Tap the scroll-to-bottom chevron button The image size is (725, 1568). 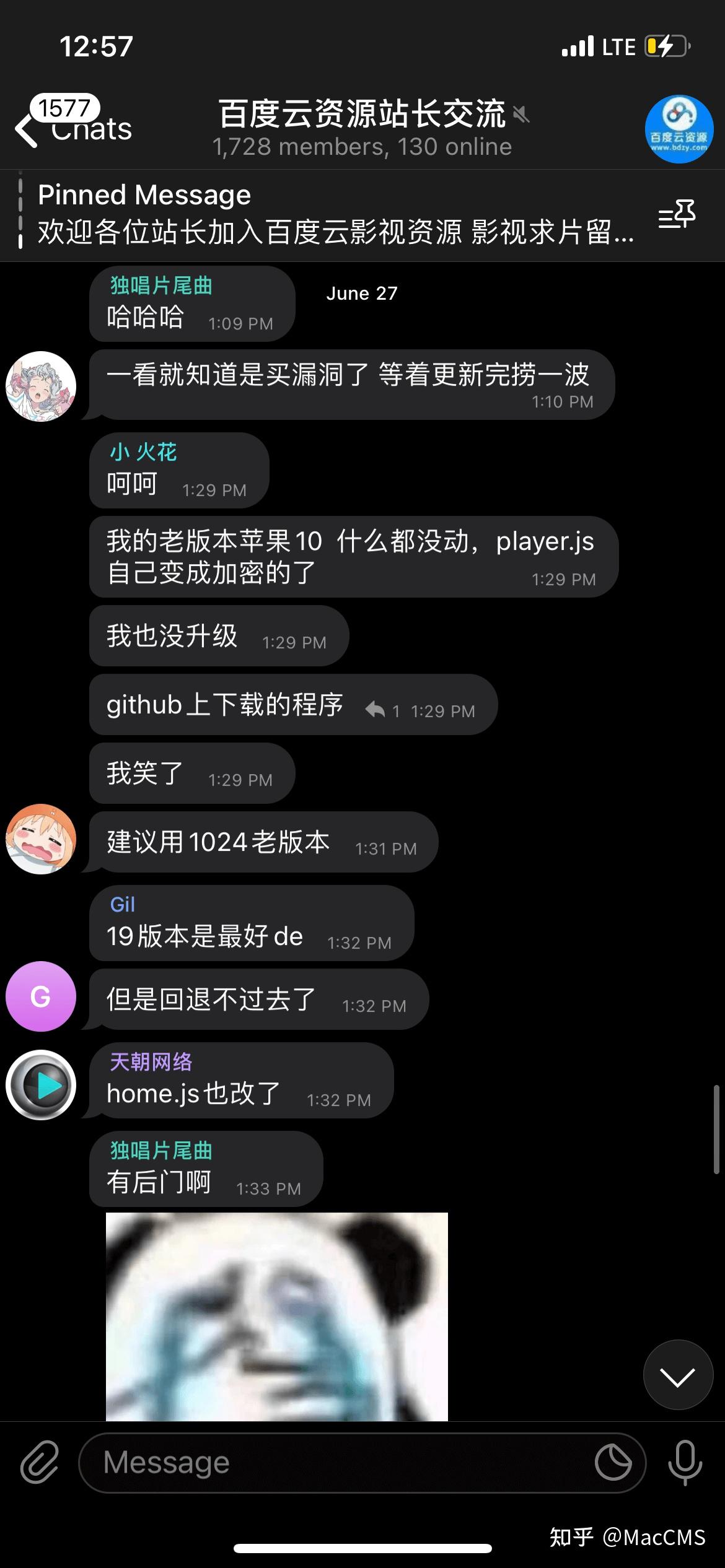click(678, 1375)
